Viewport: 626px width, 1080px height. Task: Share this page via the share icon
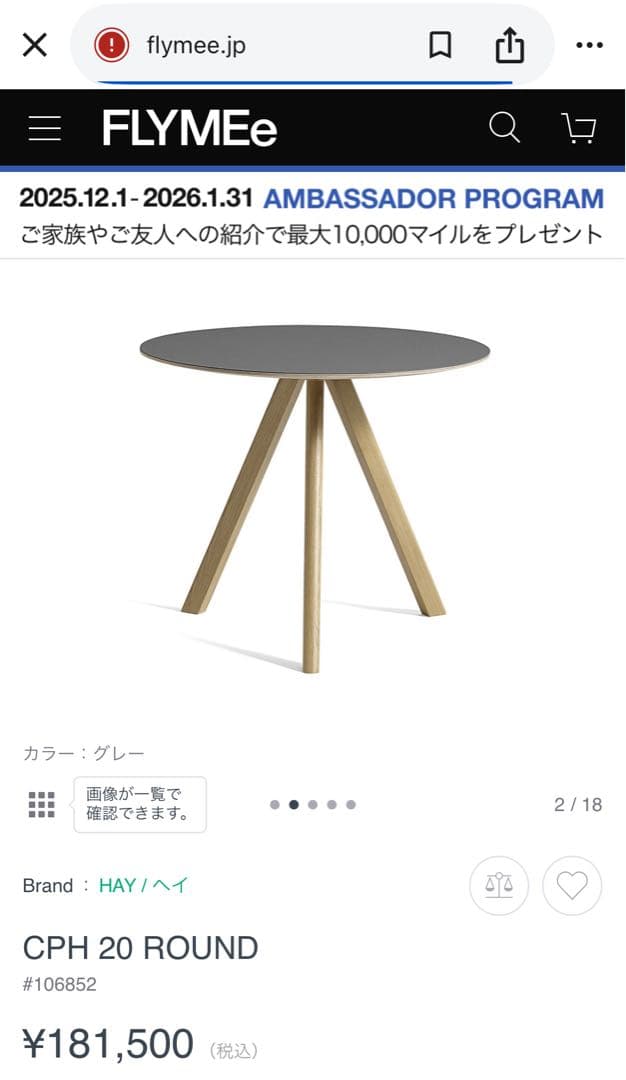click(x=510, y=45)
